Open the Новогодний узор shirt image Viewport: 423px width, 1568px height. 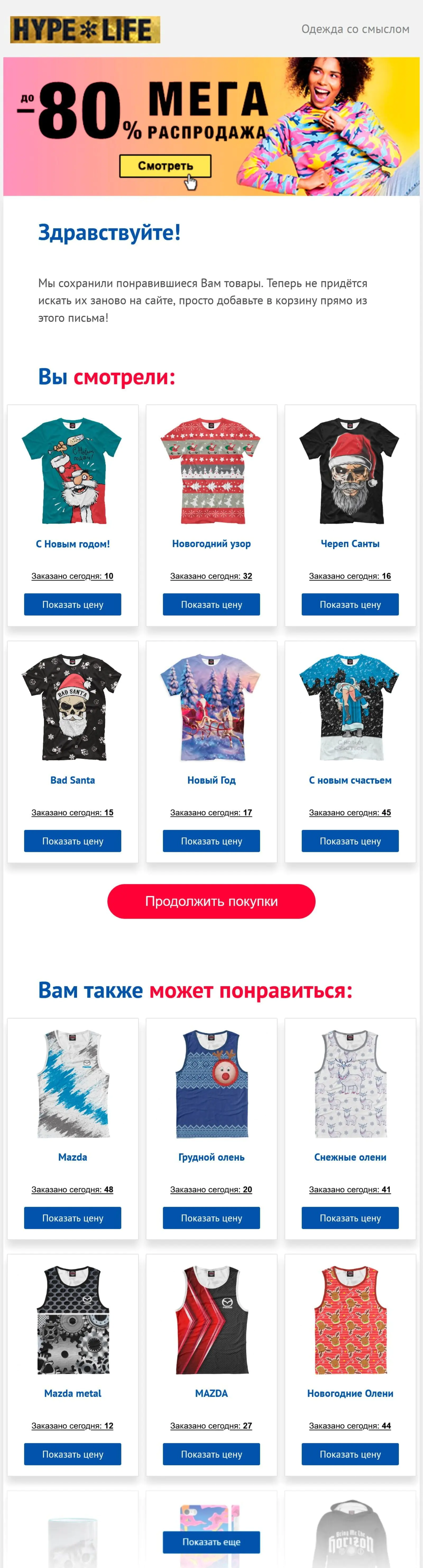pyautogui.click(x=211, y=471)
